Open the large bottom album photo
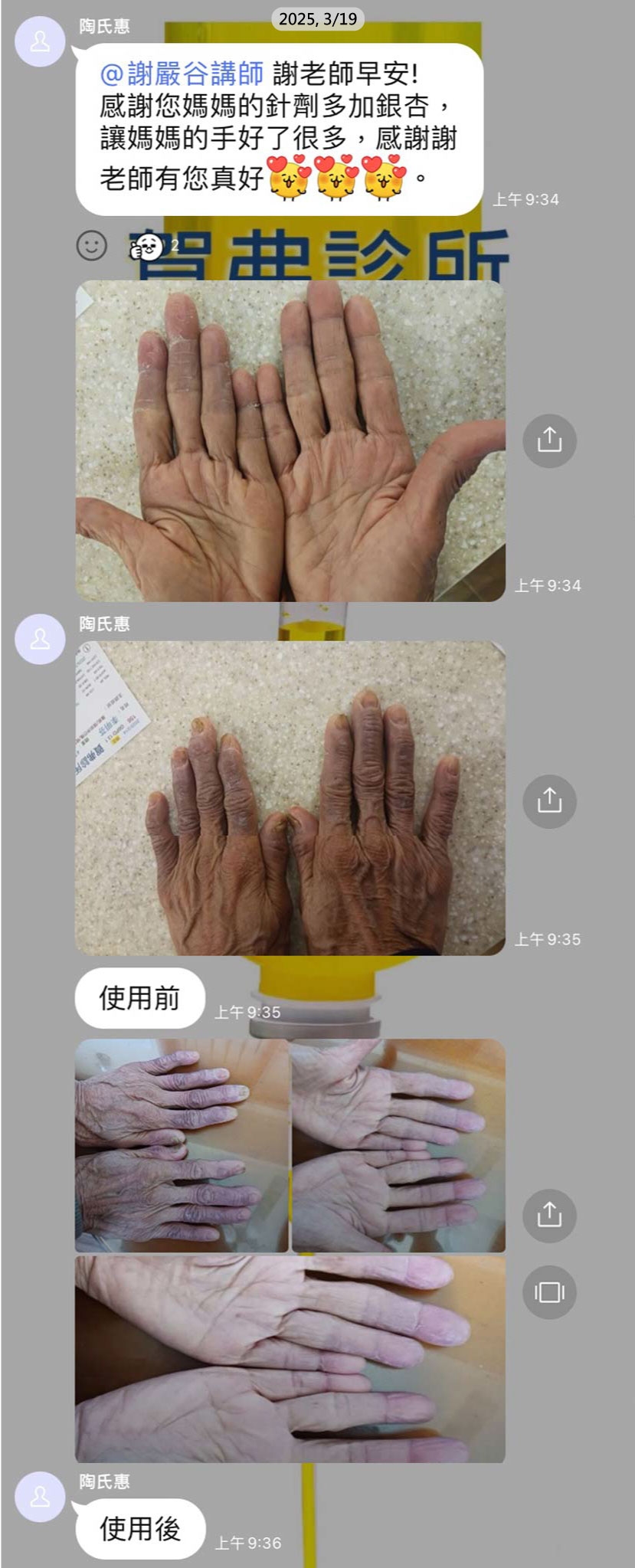 pos(290,1358)
